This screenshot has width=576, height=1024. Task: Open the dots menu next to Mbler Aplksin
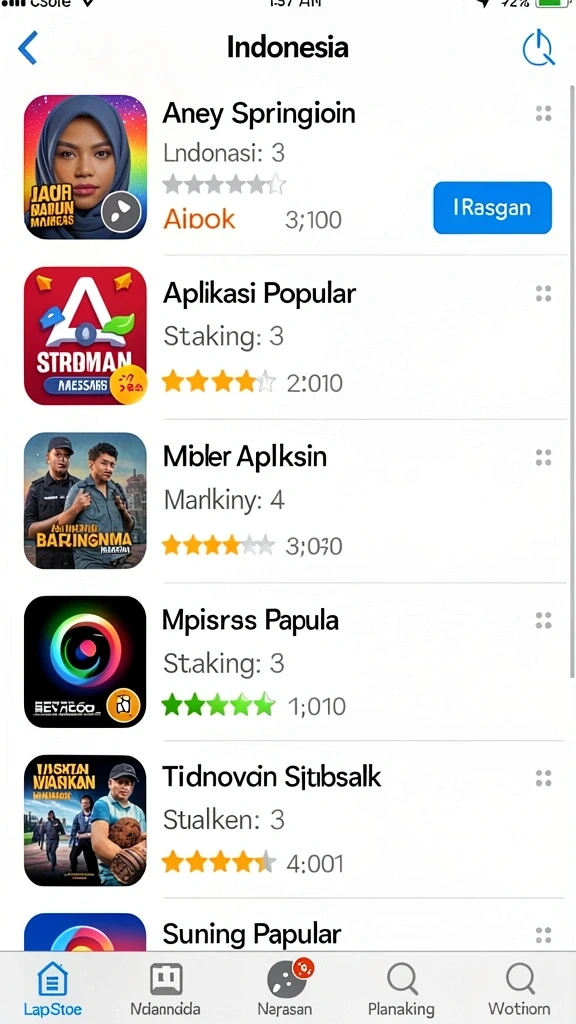[x=543, y=457]
